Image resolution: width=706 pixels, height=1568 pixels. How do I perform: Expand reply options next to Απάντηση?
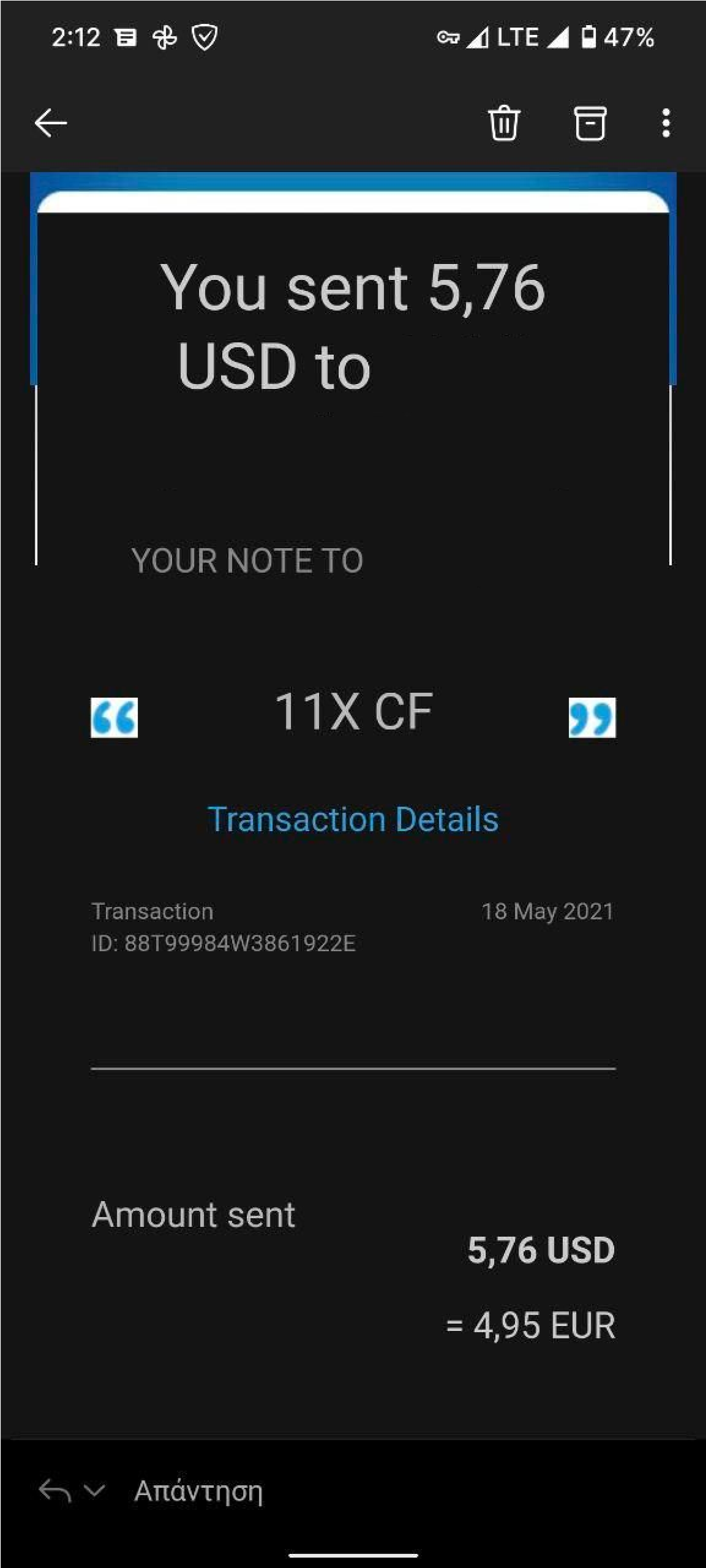click(95, 1490)
